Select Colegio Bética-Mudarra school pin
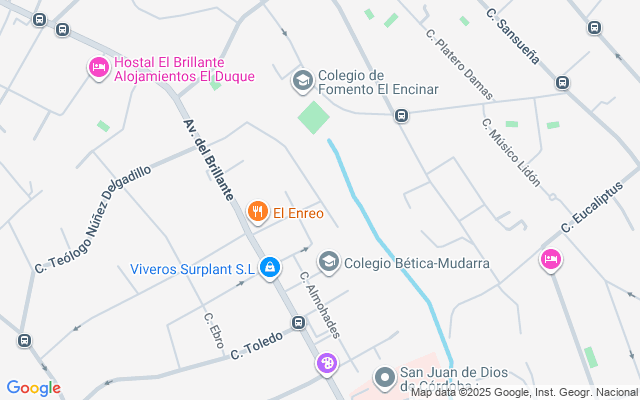Viewport: 640px width, 400px height. 328,263
